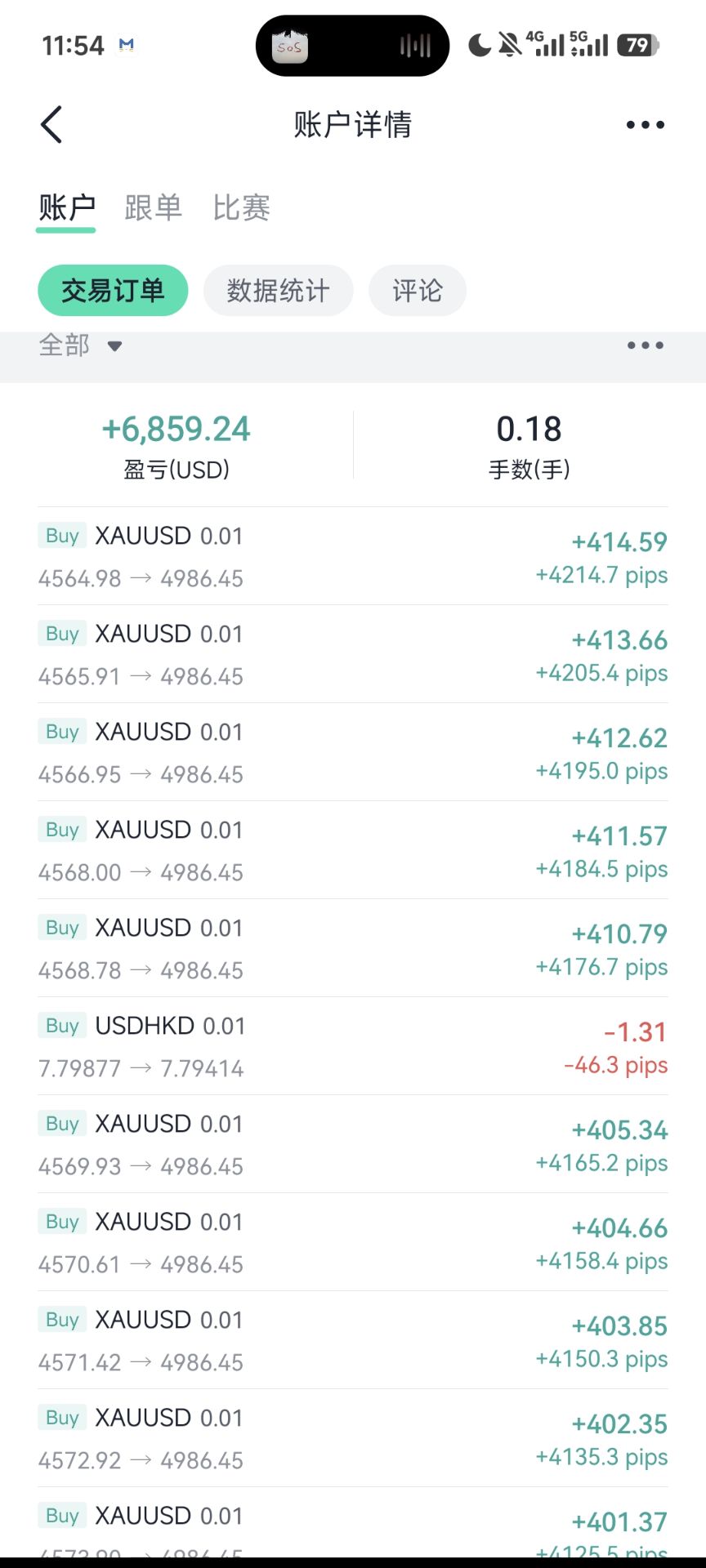This screenshot has width=706, height=1568.
Task: Show the 交易订单 section
Action: 113,291
